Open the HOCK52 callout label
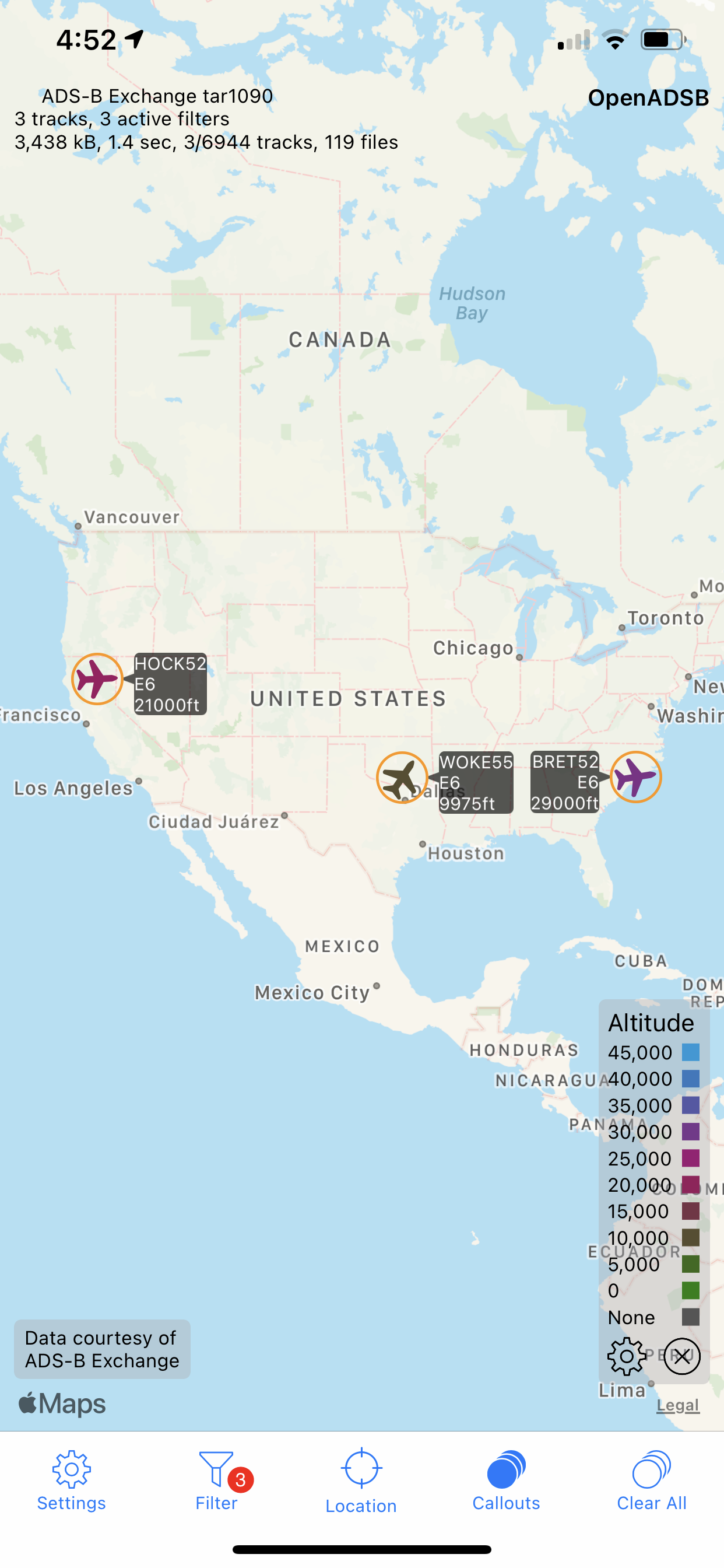The image size is (724, 1568). pyautogui.click(x=170, y=684)
